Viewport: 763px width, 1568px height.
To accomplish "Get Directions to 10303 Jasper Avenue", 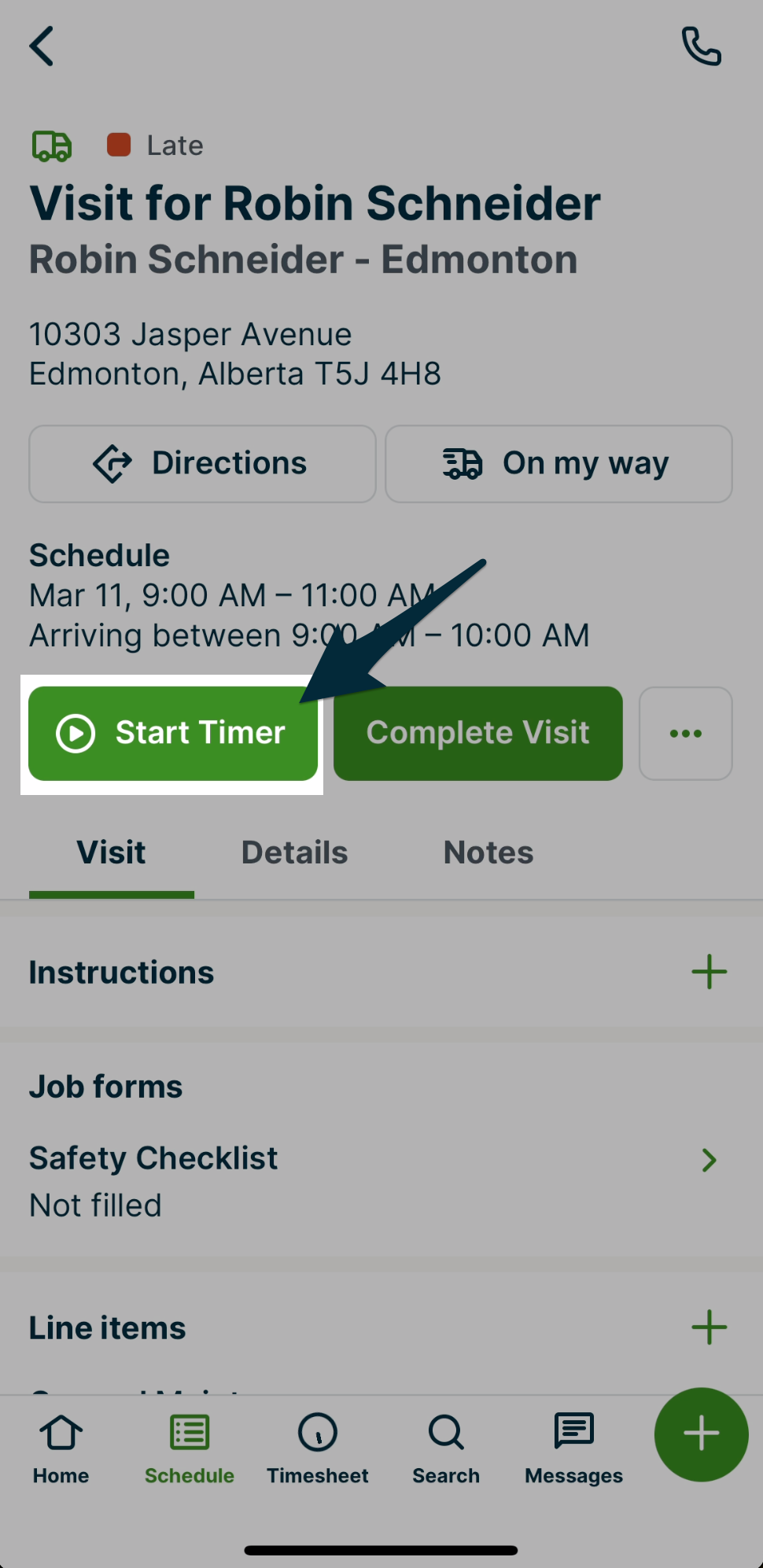I will point(201,463).
